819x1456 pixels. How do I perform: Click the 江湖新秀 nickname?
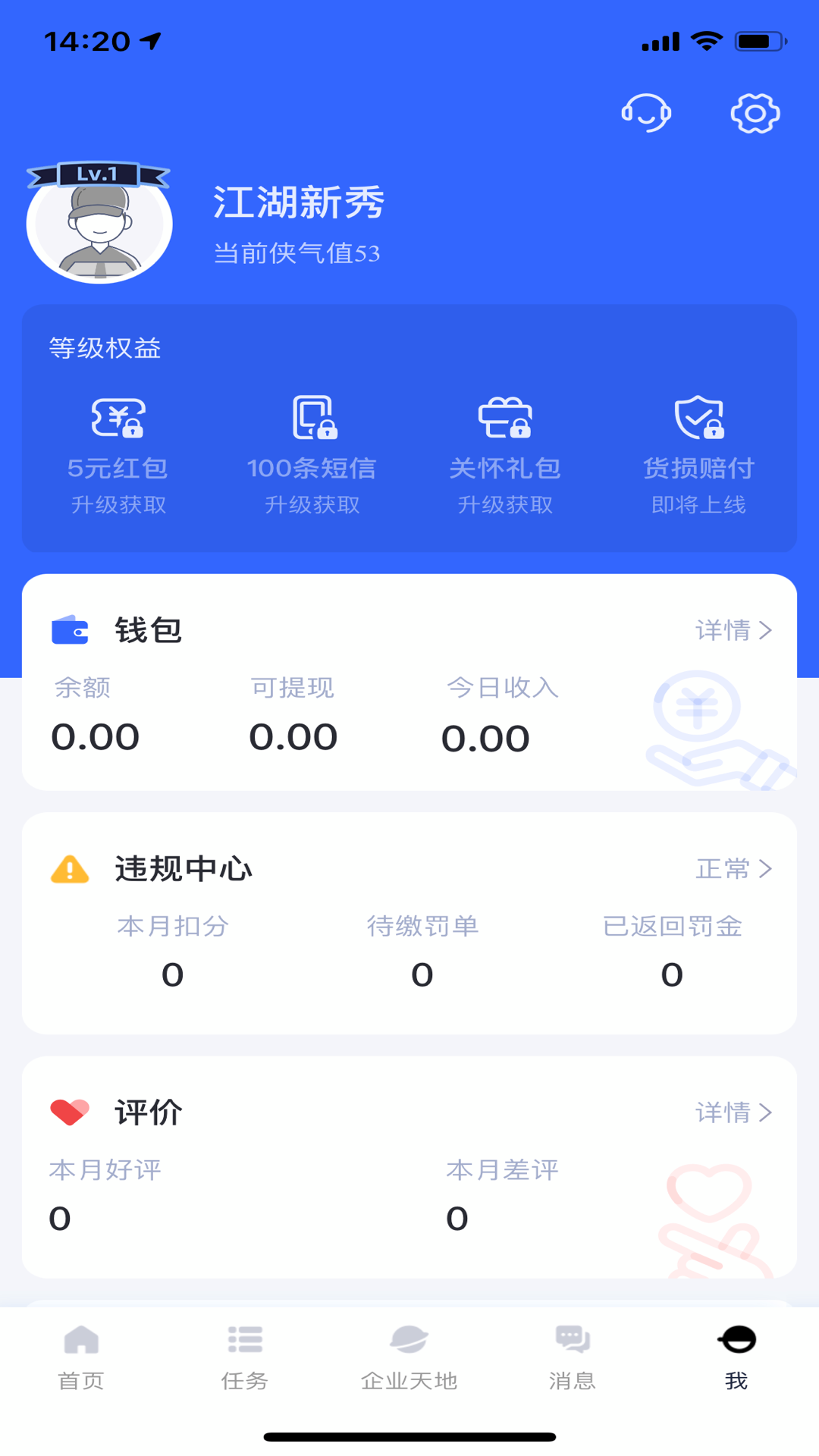[x=298, y=204]
